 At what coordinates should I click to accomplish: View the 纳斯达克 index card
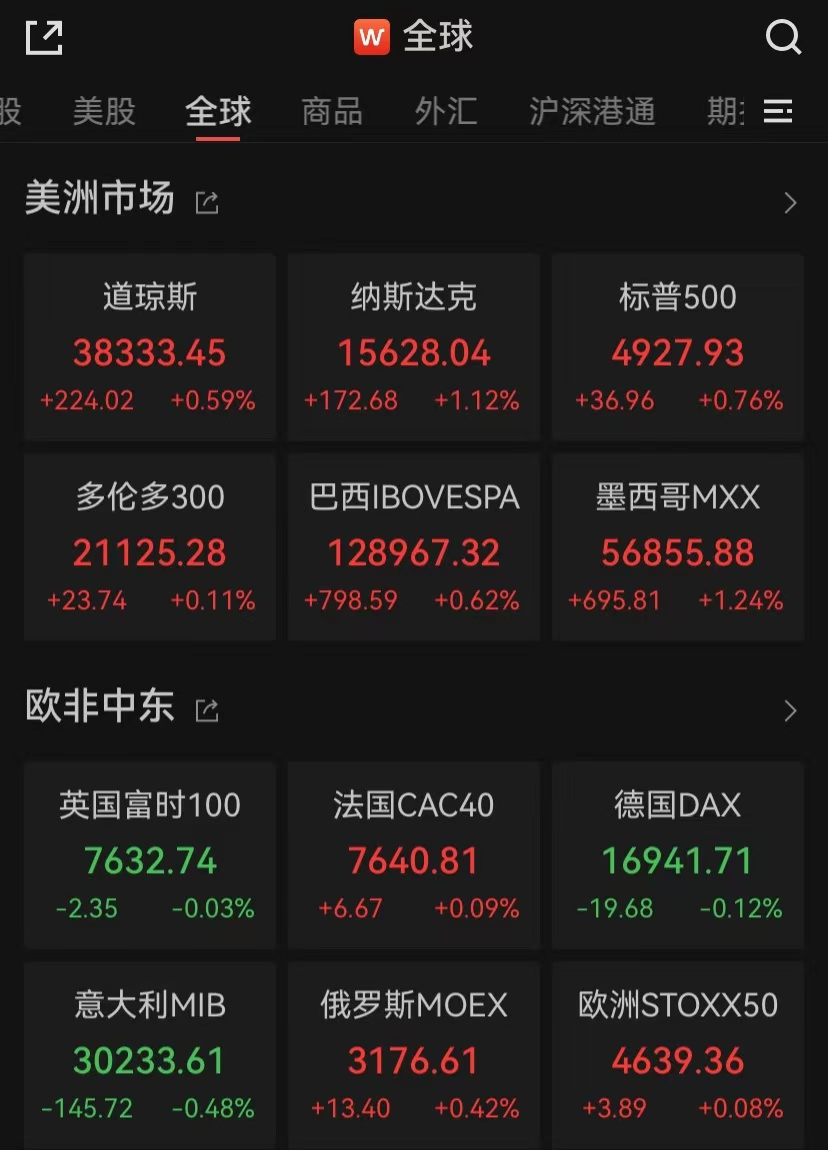414,347
